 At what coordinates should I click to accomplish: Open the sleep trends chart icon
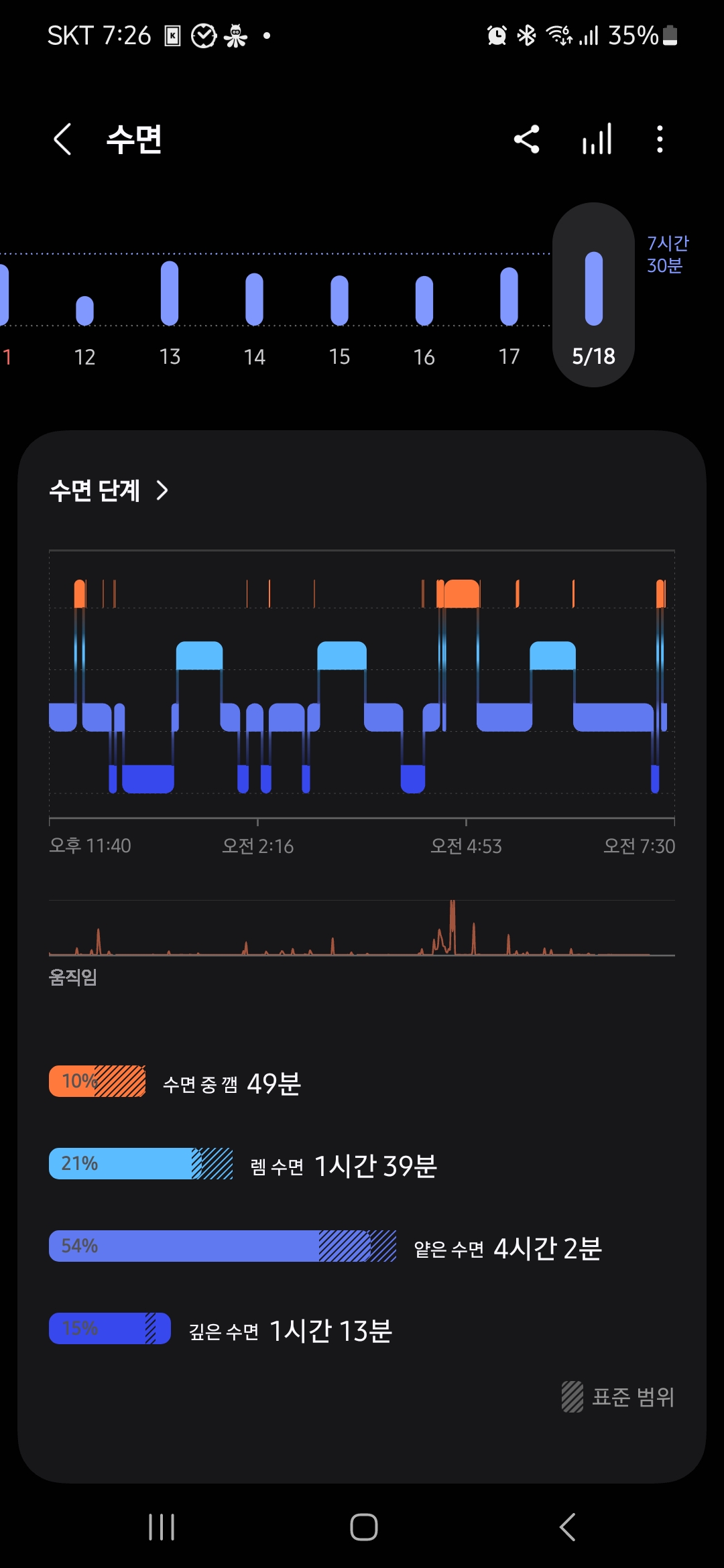click(597, 139)
